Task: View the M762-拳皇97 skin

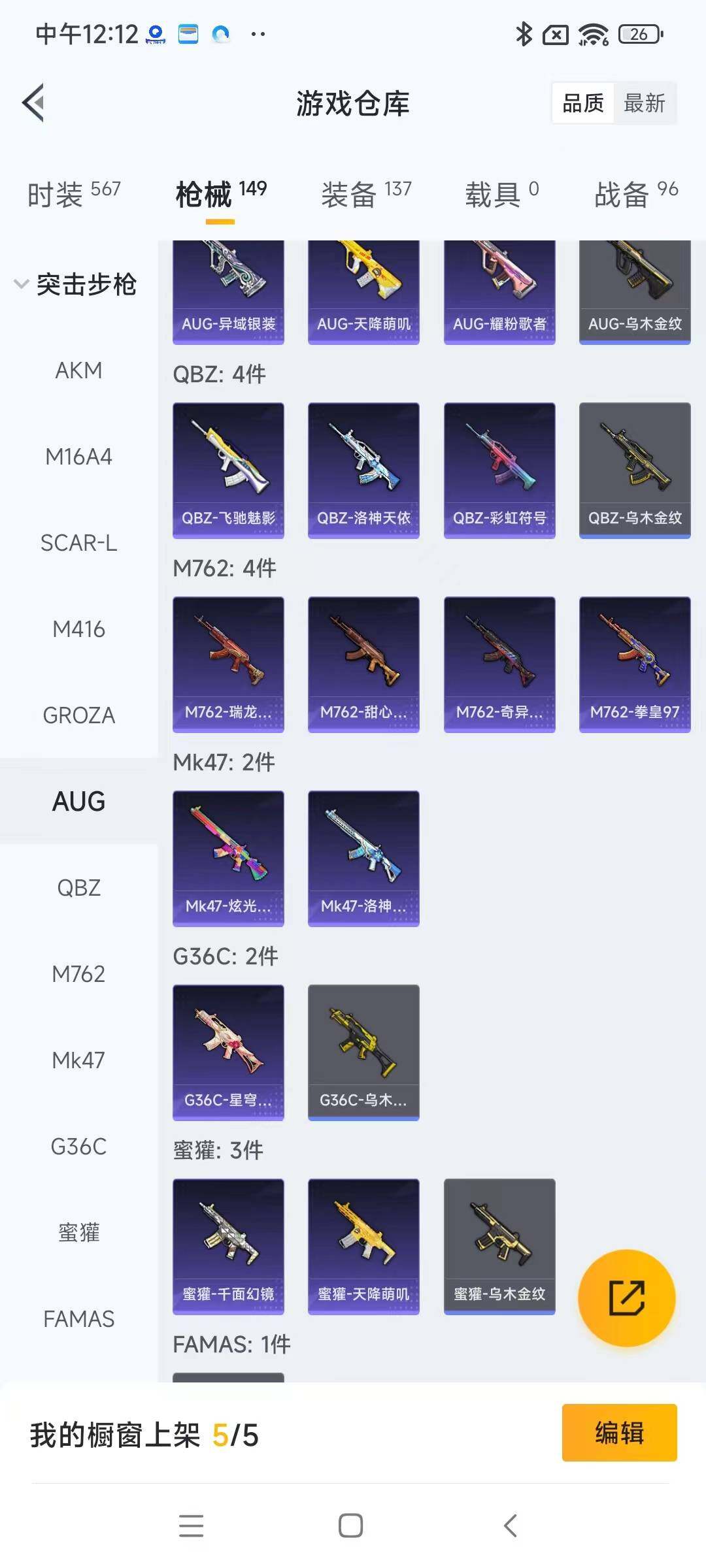Action: 635,664
